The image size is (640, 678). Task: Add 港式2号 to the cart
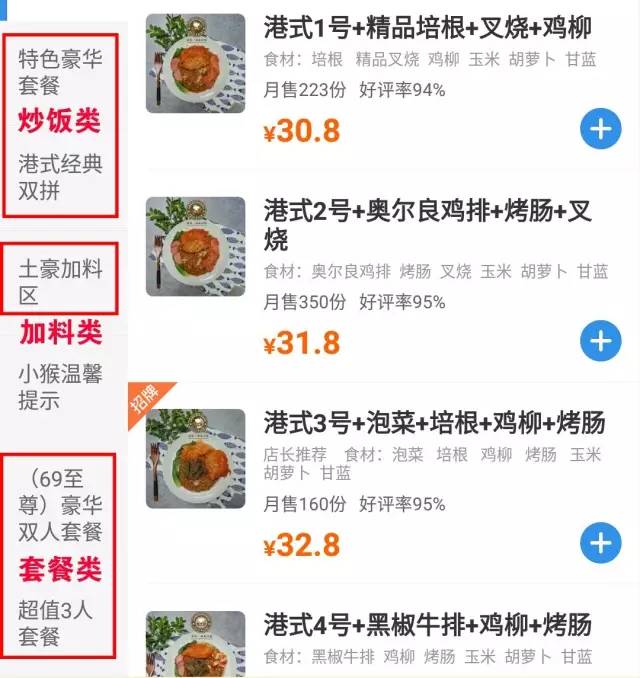click(600, 342)
